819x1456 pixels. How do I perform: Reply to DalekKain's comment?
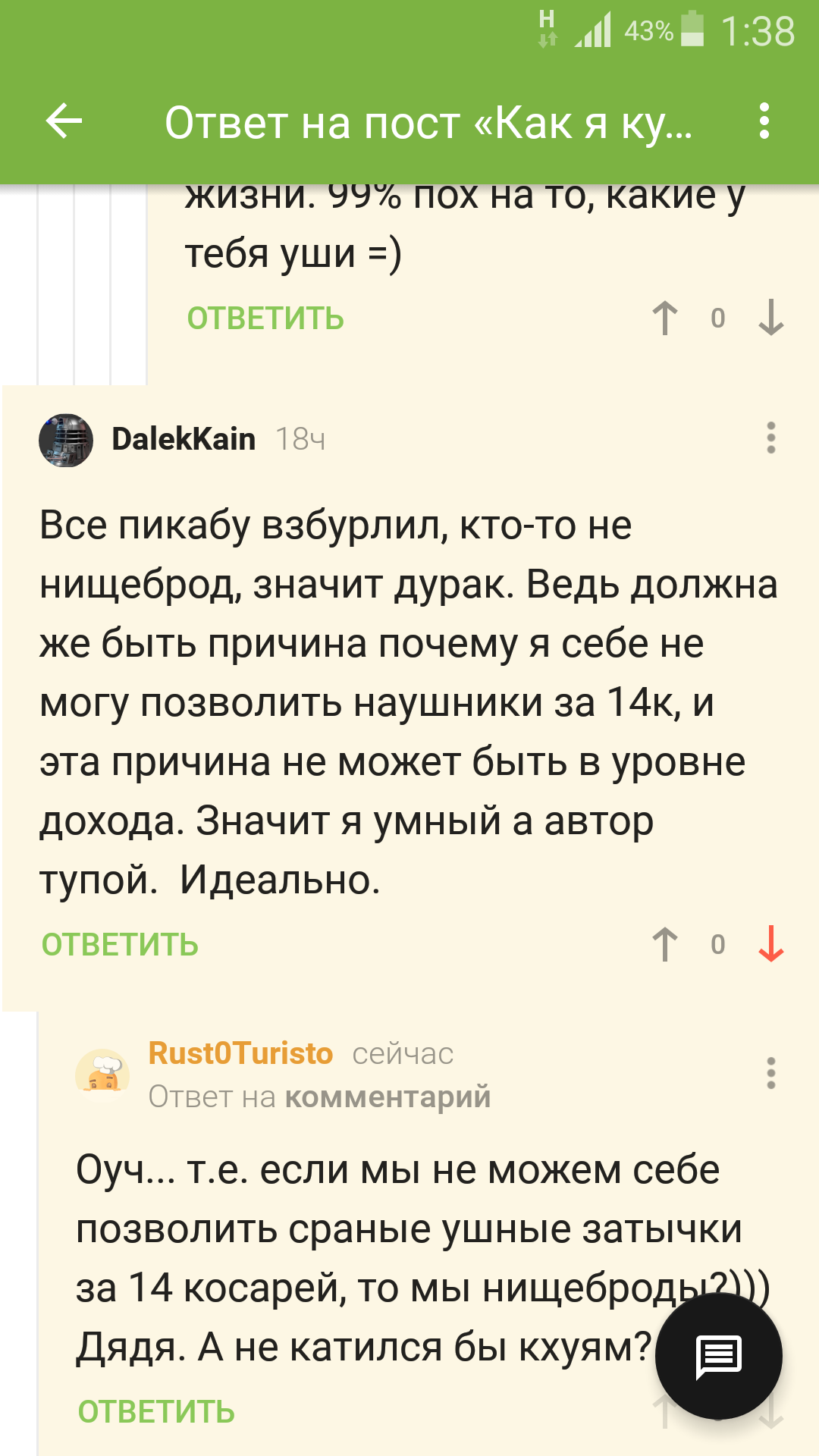120,945
